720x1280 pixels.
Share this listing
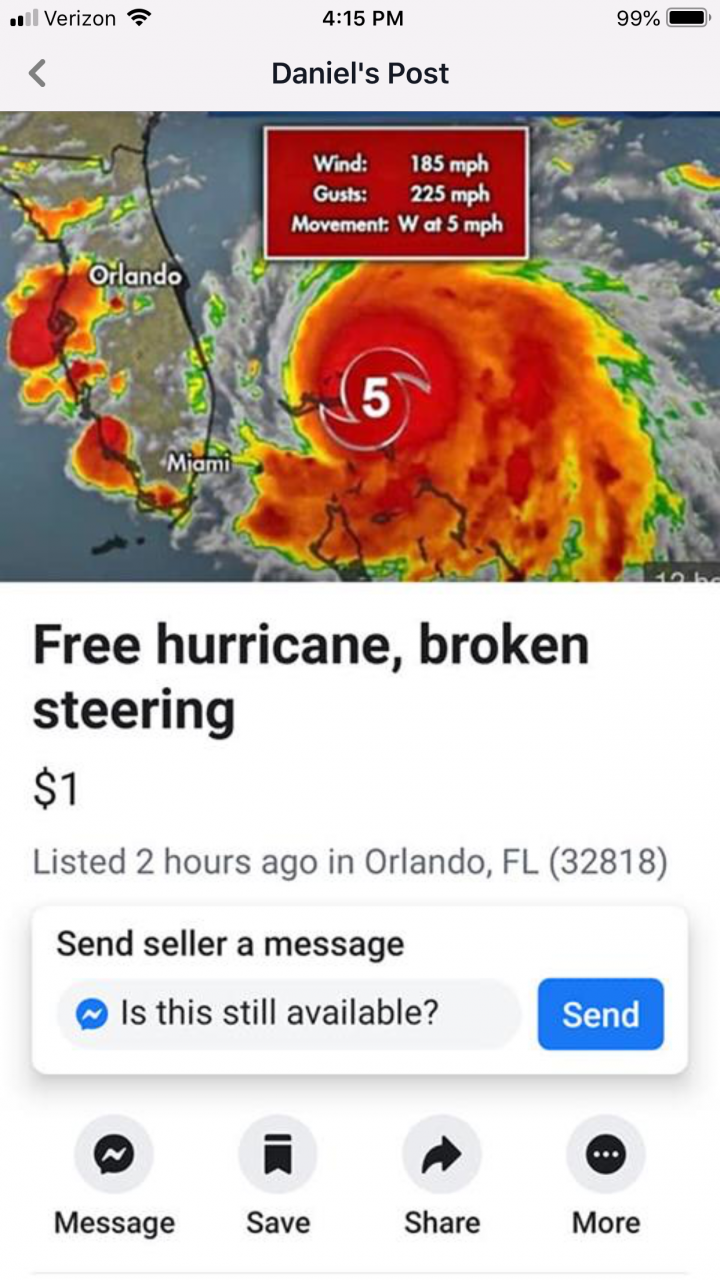pyautogui.click(x=441, y=1156)
